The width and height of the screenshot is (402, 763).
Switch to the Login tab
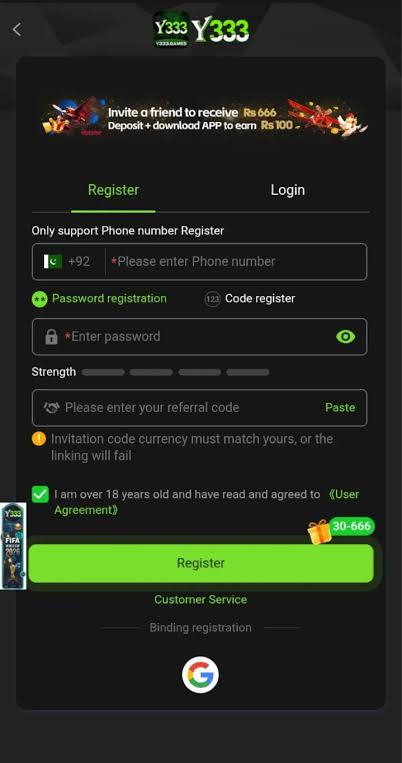(288, 190)
